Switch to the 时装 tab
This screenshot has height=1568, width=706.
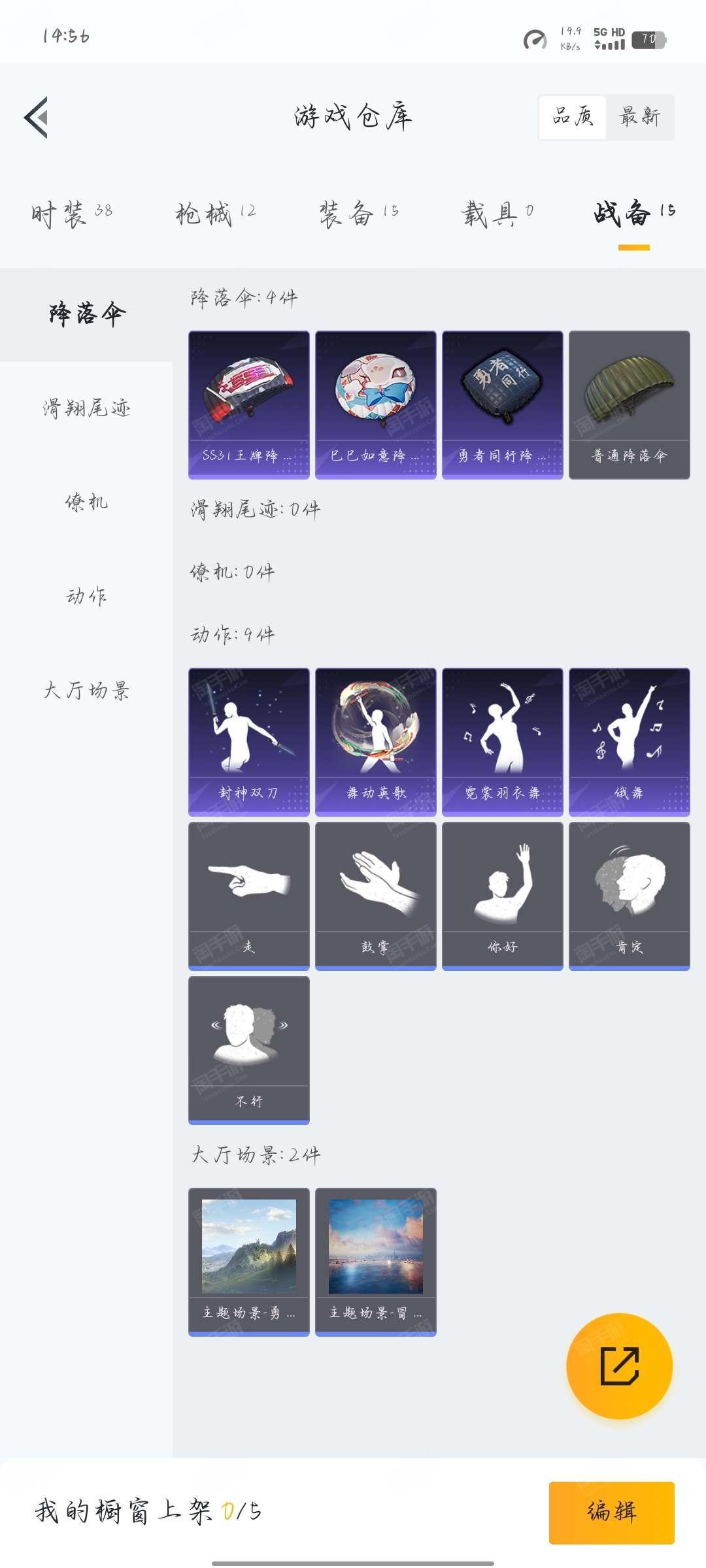click(72, 213)
